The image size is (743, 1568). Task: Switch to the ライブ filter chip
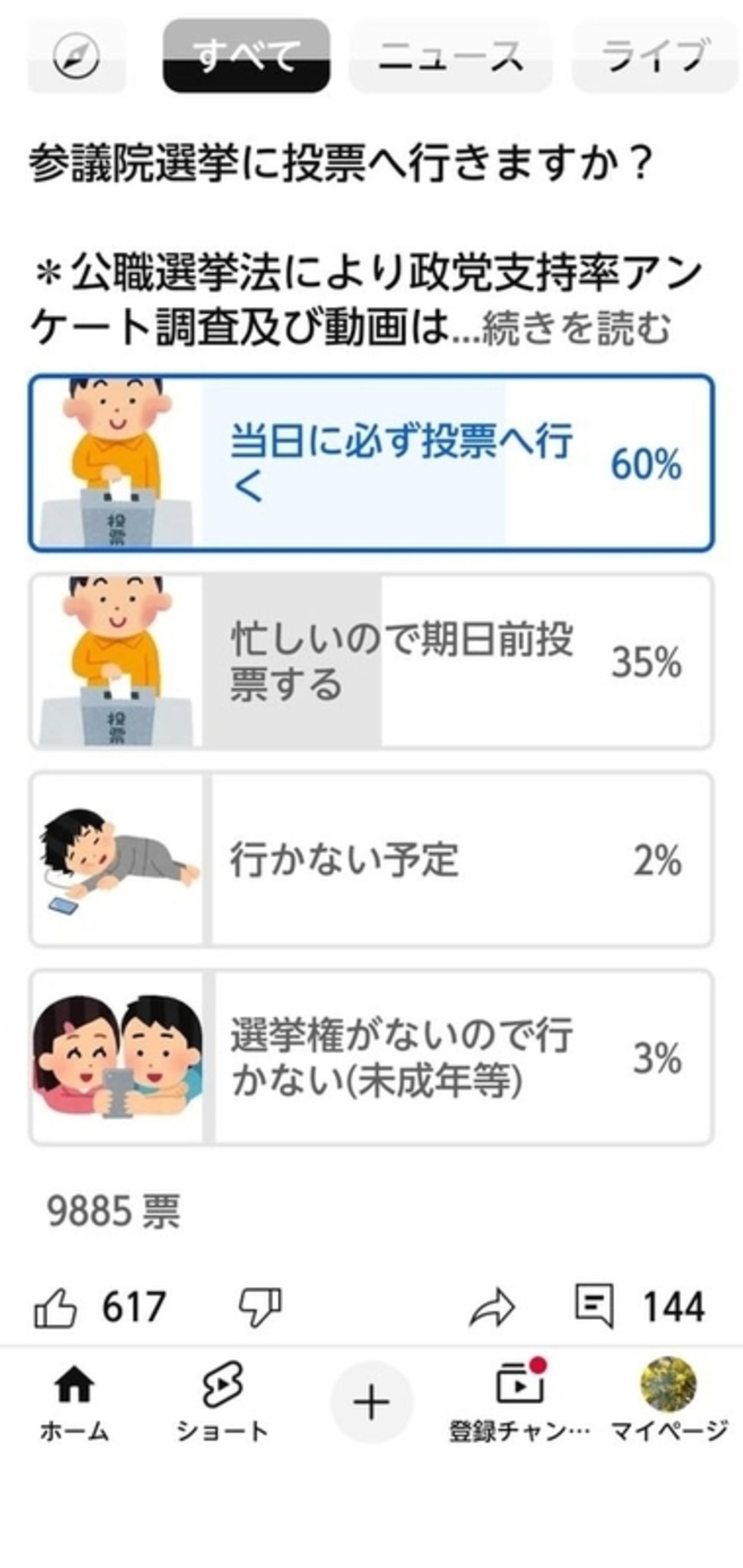[x=654, y=56]
